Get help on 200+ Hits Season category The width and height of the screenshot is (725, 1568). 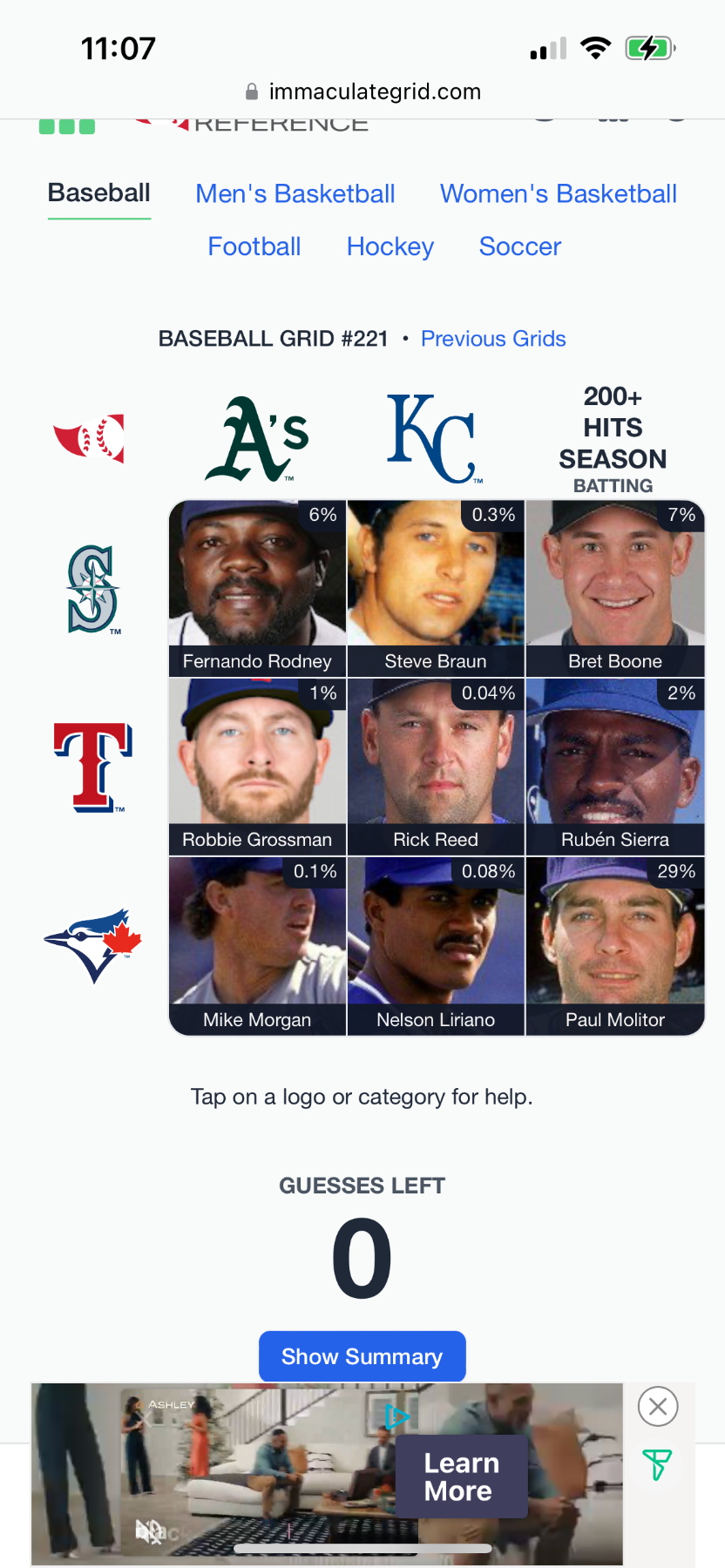(x=613, y=440)
